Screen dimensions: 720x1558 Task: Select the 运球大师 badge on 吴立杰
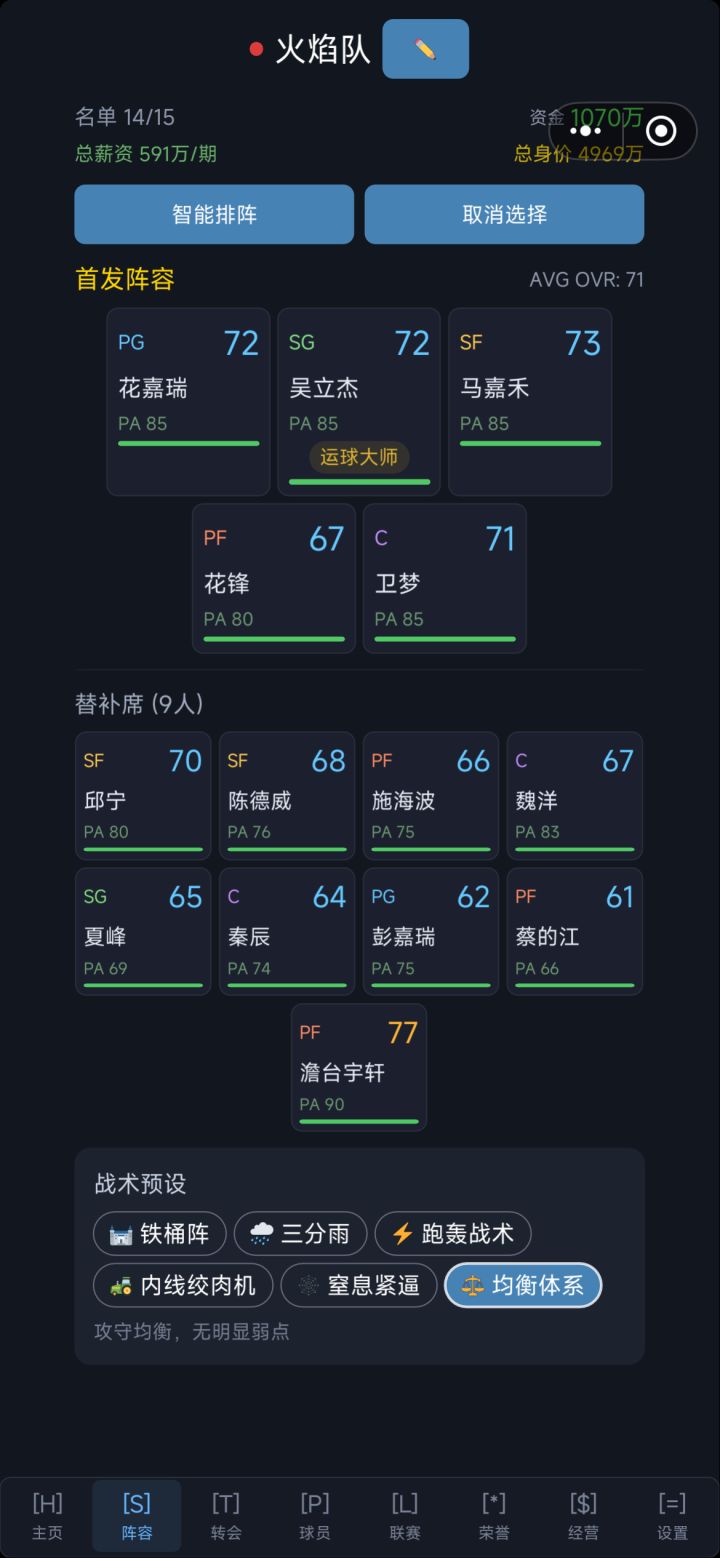coord(357,458)
